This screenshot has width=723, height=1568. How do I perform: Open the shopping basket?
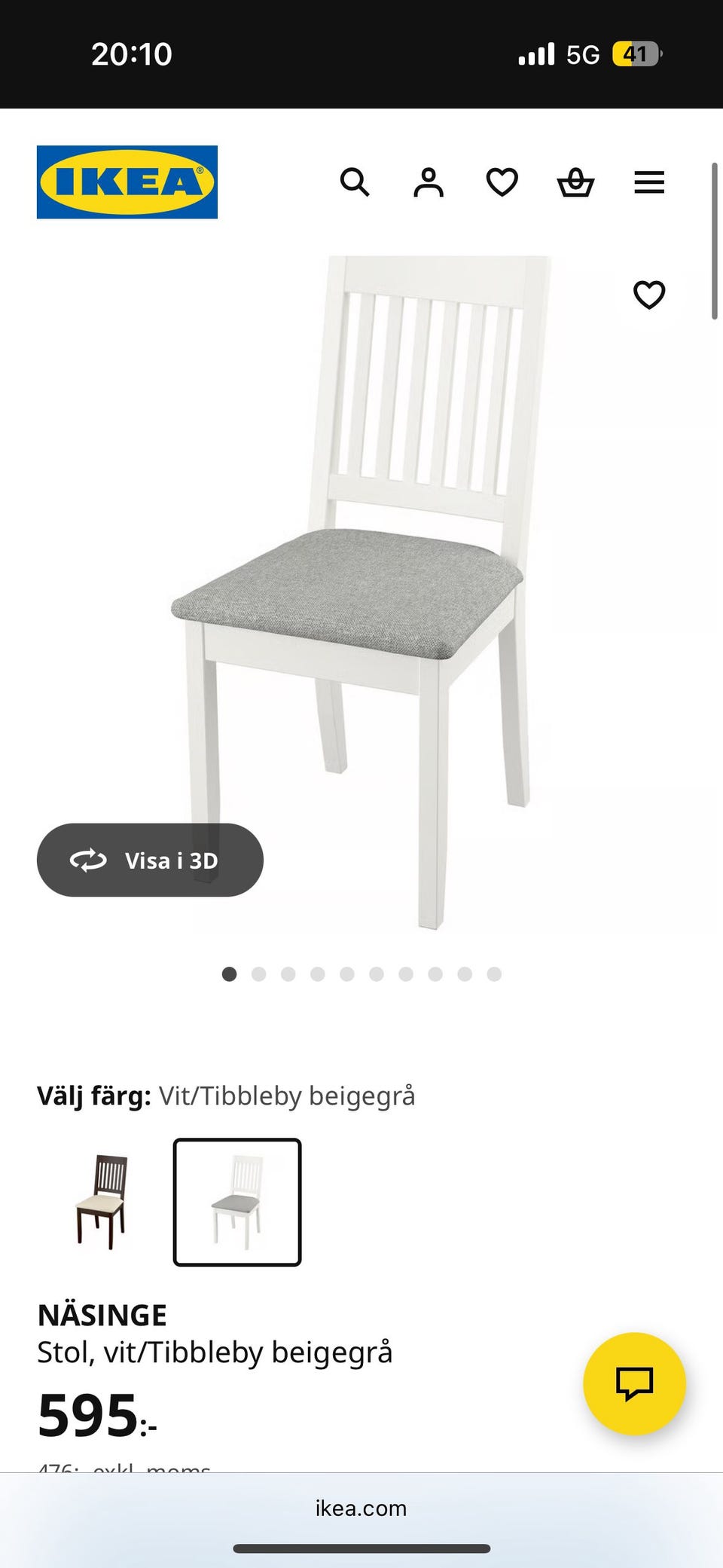tap(575, 183)
